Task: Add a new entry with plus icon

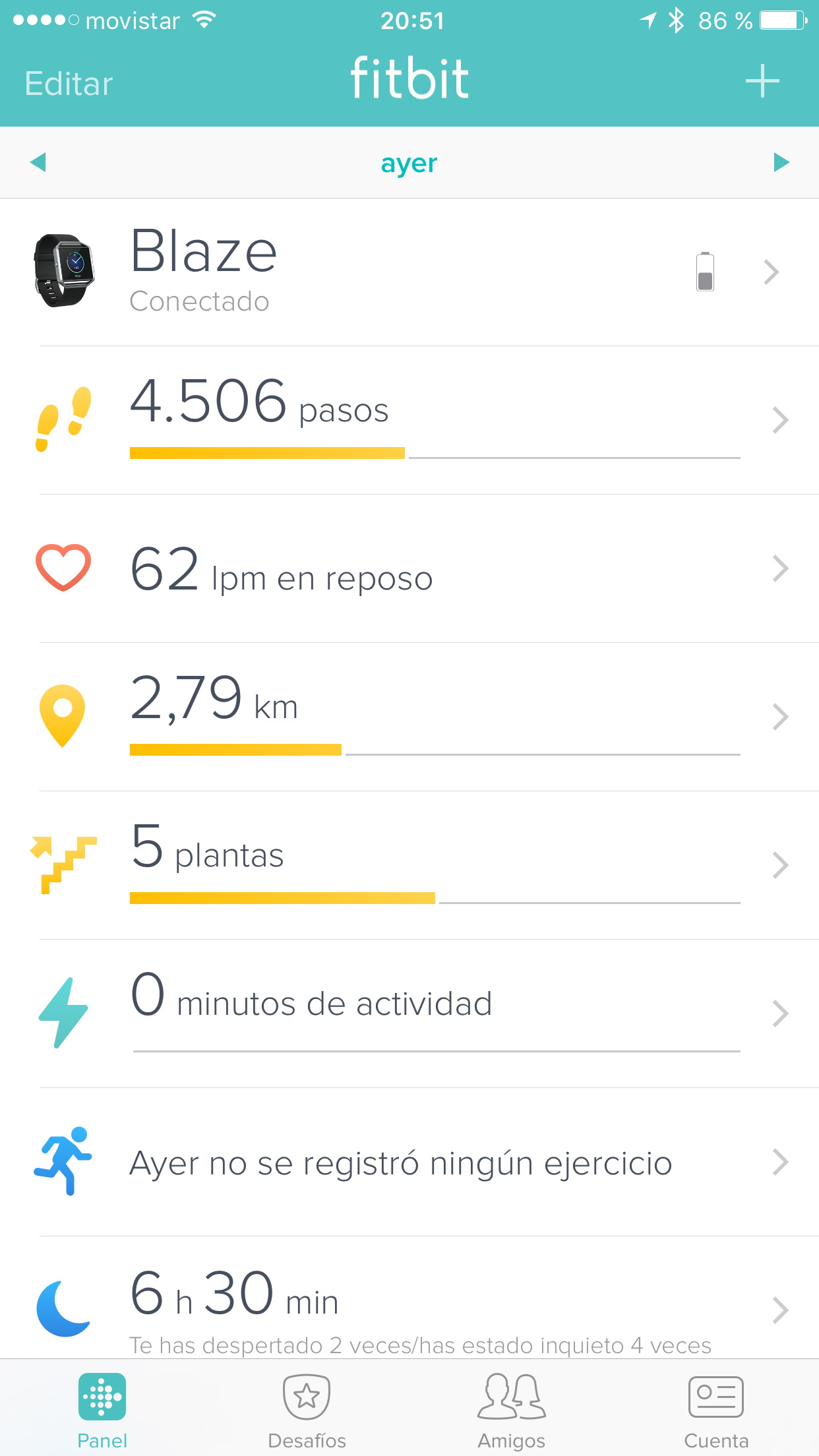Action: pos(762,81)
